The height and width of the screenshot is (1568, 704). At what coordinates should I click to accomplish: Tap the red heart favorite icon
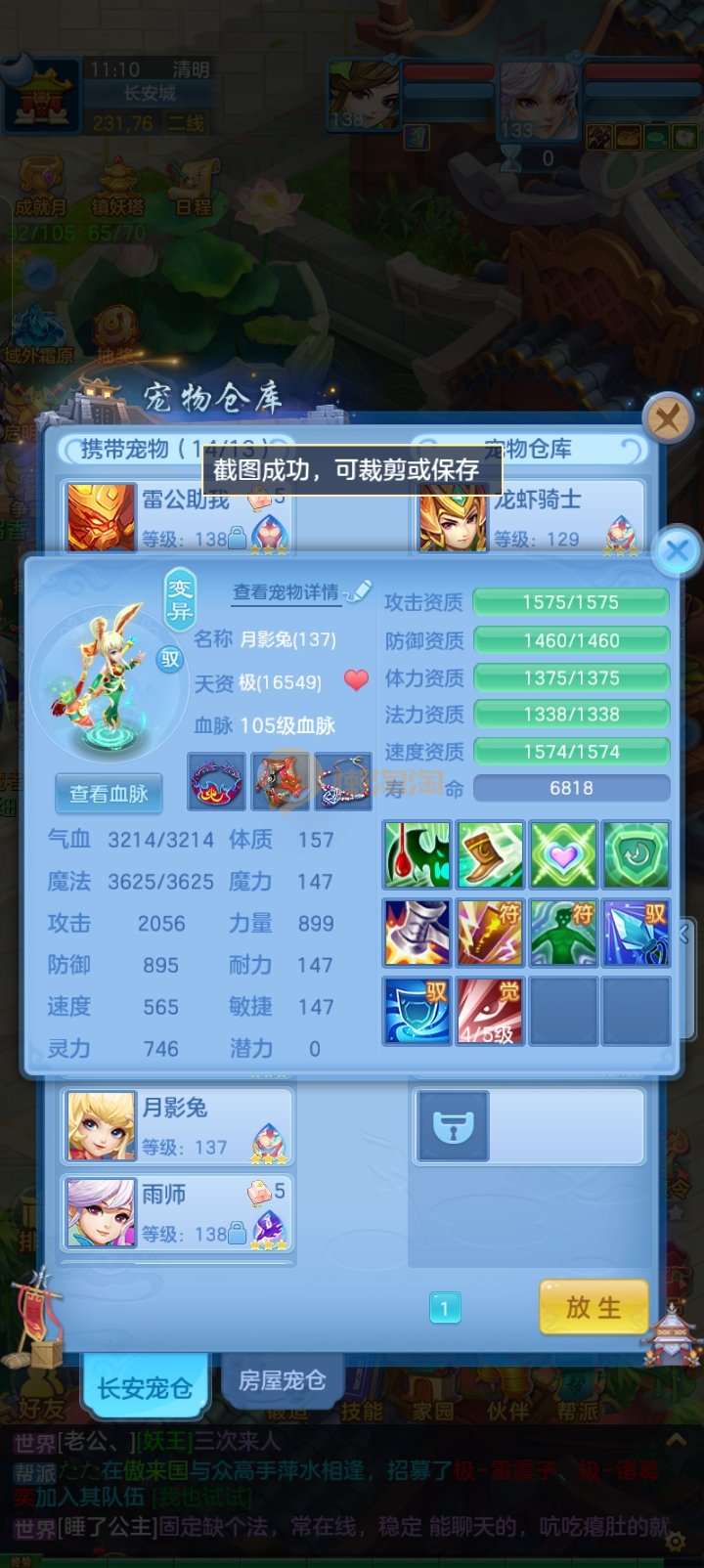[357, 680]
